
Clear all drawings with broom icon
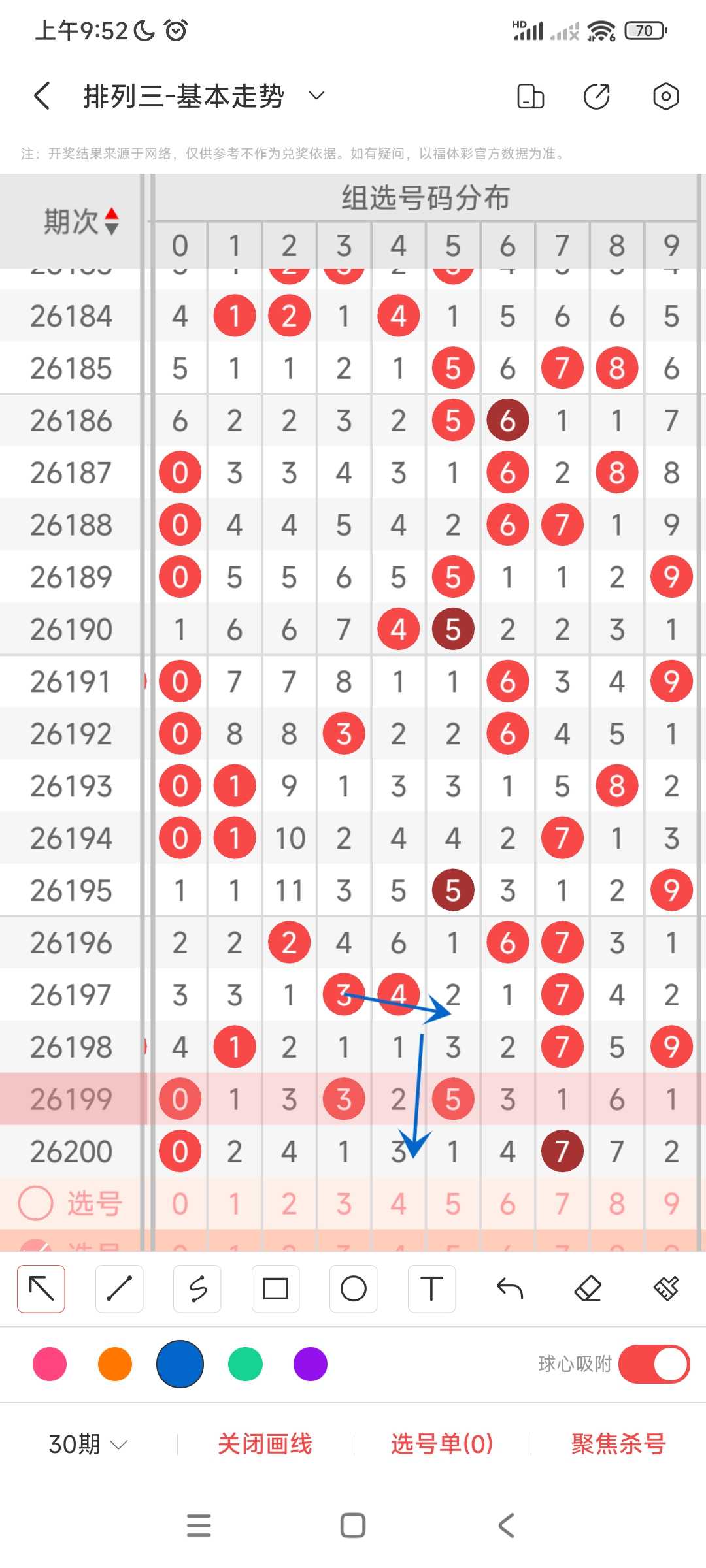pyautogui.click(x=666, y=1289)
